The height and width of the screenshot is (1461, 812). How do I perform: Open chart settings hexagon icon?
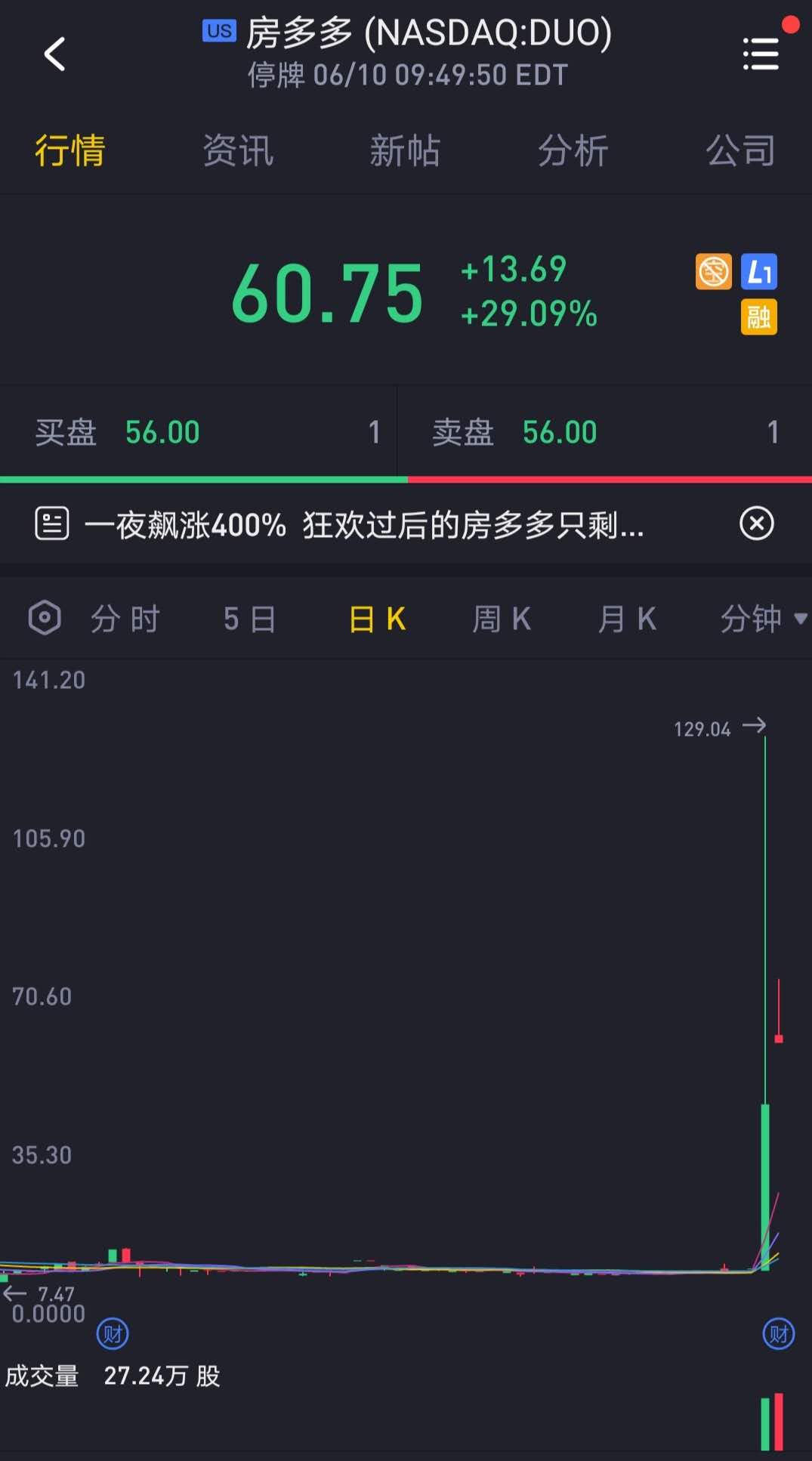tap(45, 618)
